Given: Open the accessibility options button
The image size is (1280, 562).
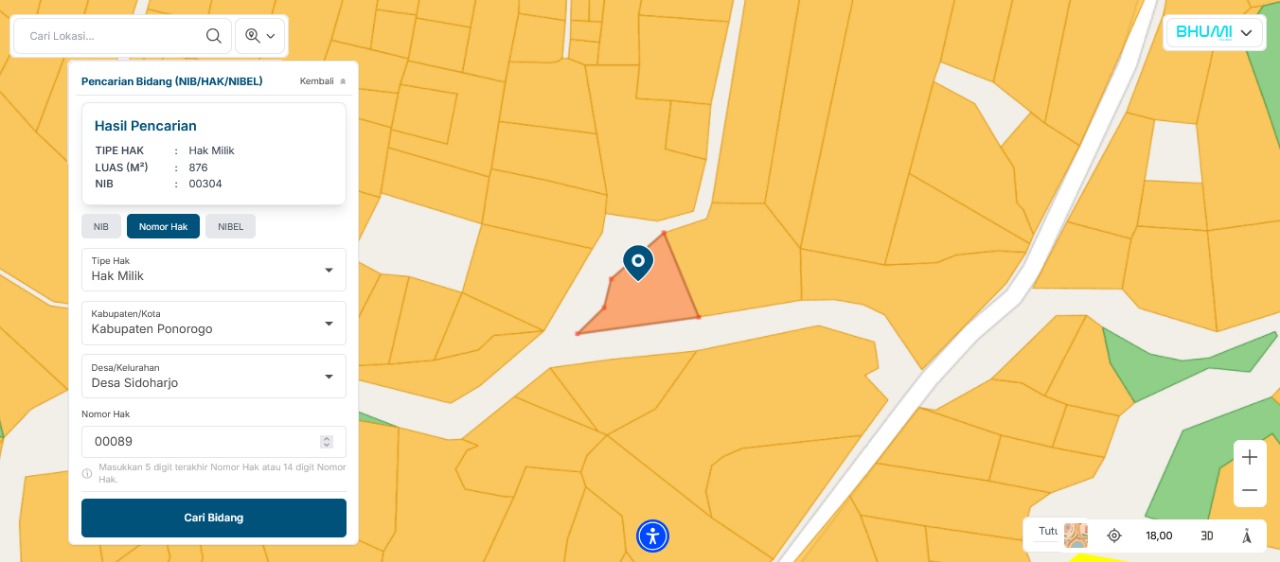Looking at the screenshot, I should pos(653,536).
